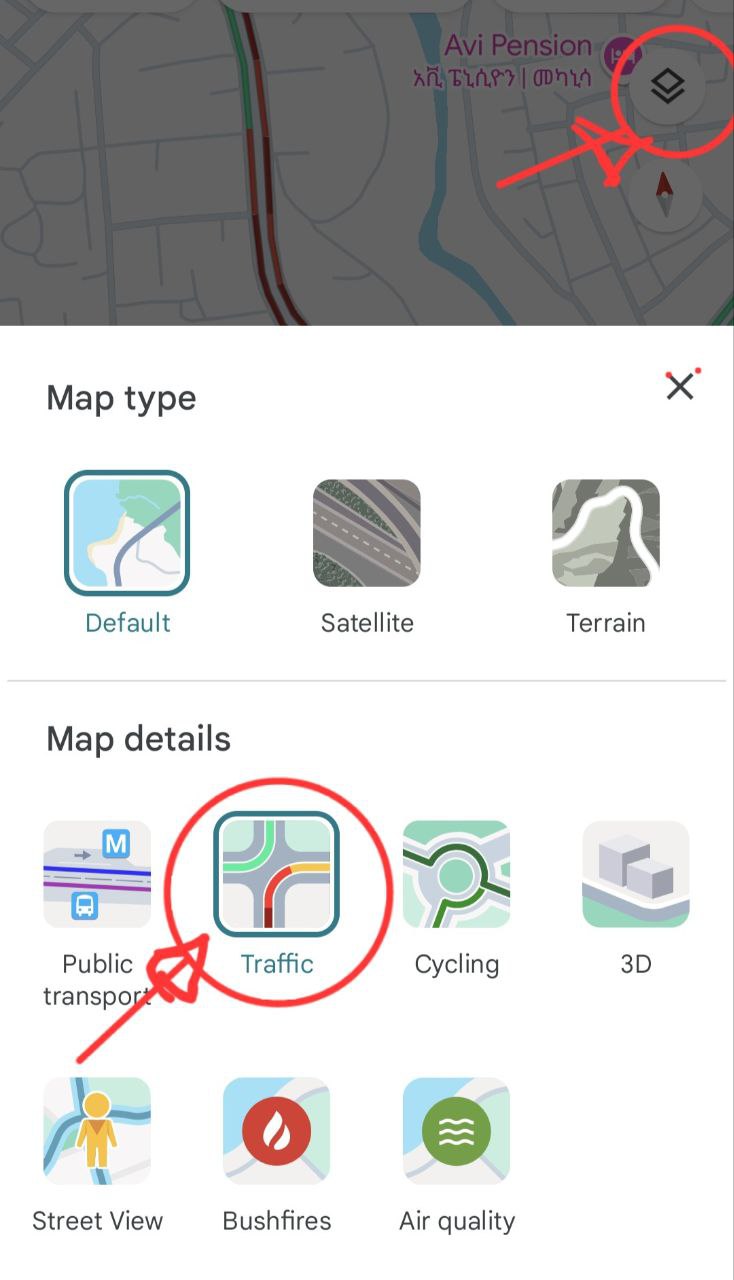Close the map type panel
Image resolution: width=734 pixels, height=1280 pixels.
(680, 386)
